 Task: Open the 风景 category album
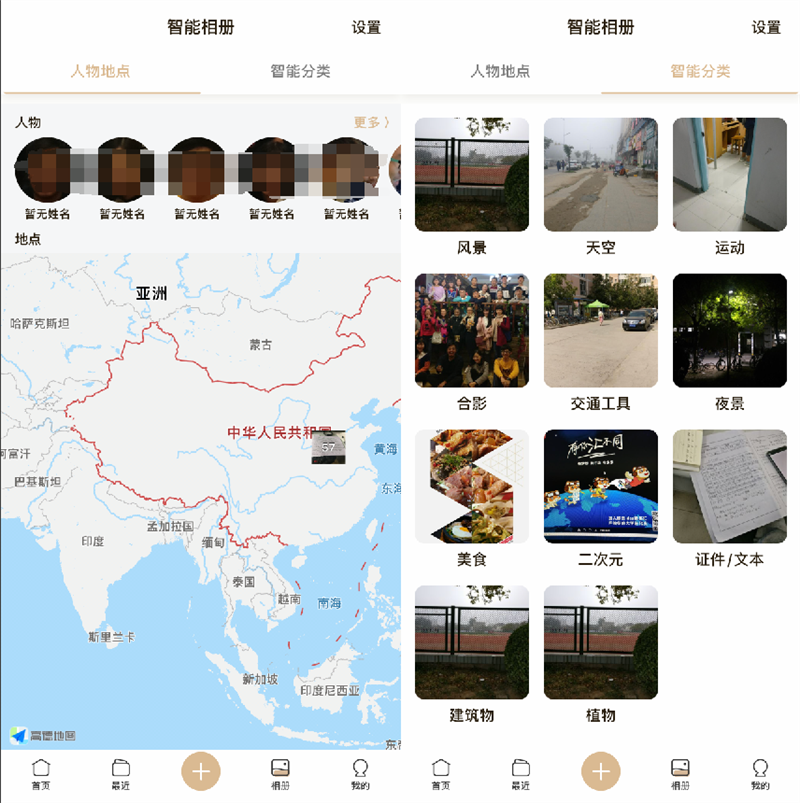(x=472, y=175)
